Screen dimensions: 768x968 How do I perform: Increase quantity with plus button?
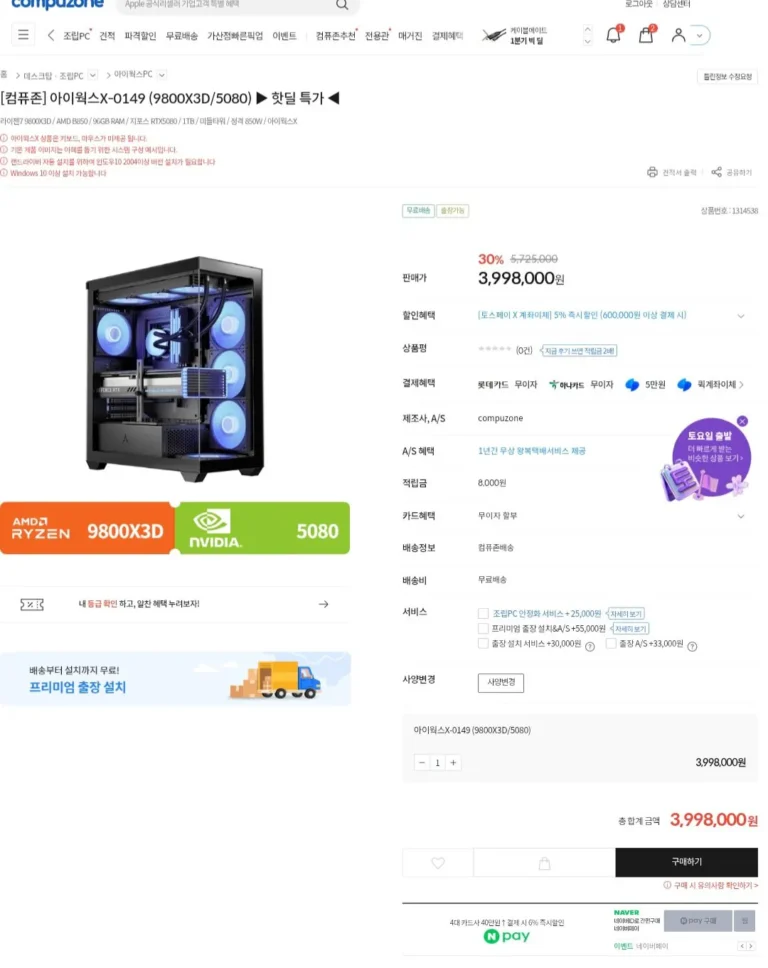(454, 763)
